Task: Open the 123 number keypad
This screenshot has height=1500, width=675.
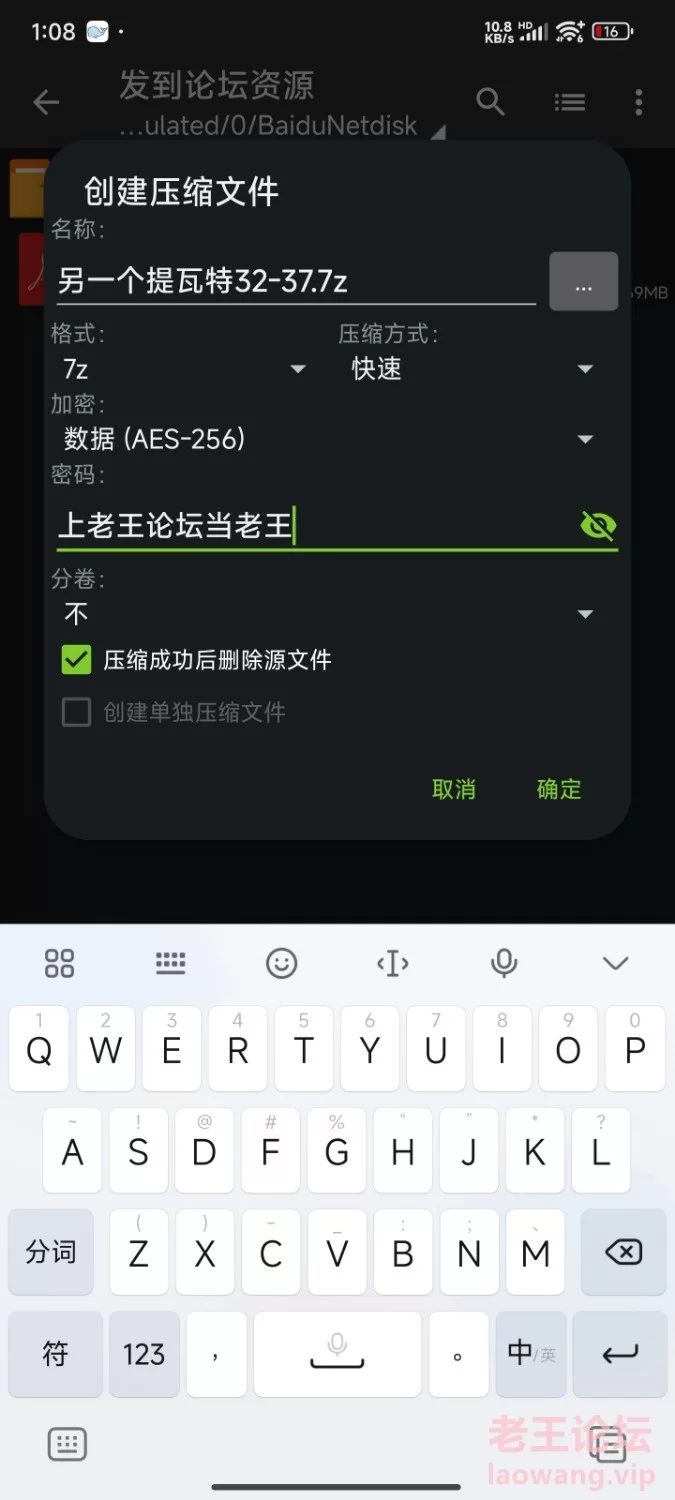Action: tap(144, 1354)
